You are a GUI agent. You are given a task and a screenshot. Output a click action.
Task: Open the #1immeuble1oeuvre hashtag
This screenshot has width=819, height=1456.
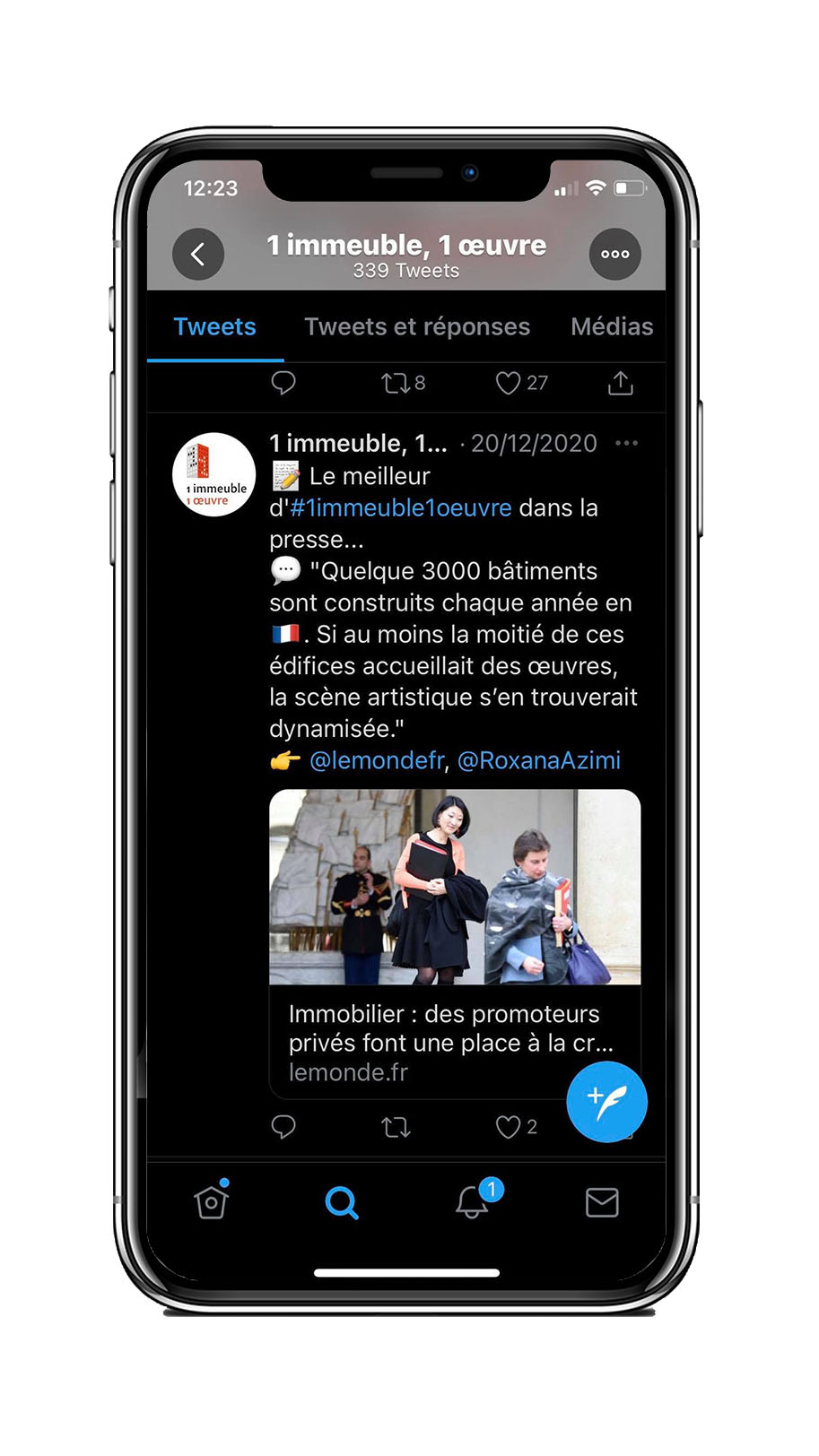point(401,508)
